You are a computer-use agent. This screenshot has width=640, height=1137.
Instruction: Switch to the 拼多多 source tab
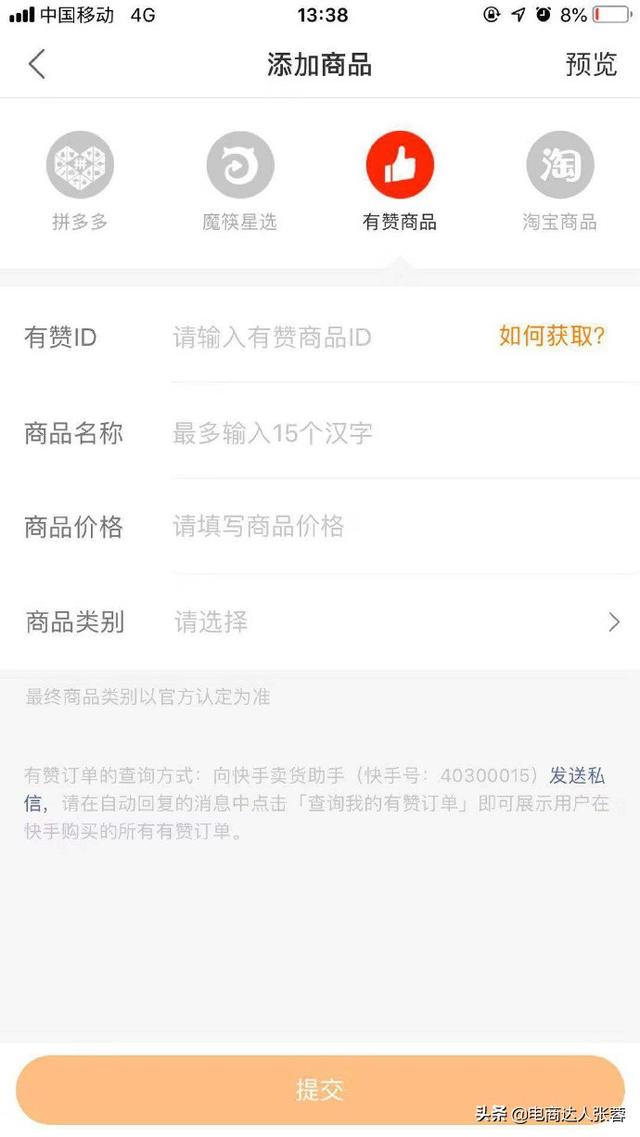point(80,181)
